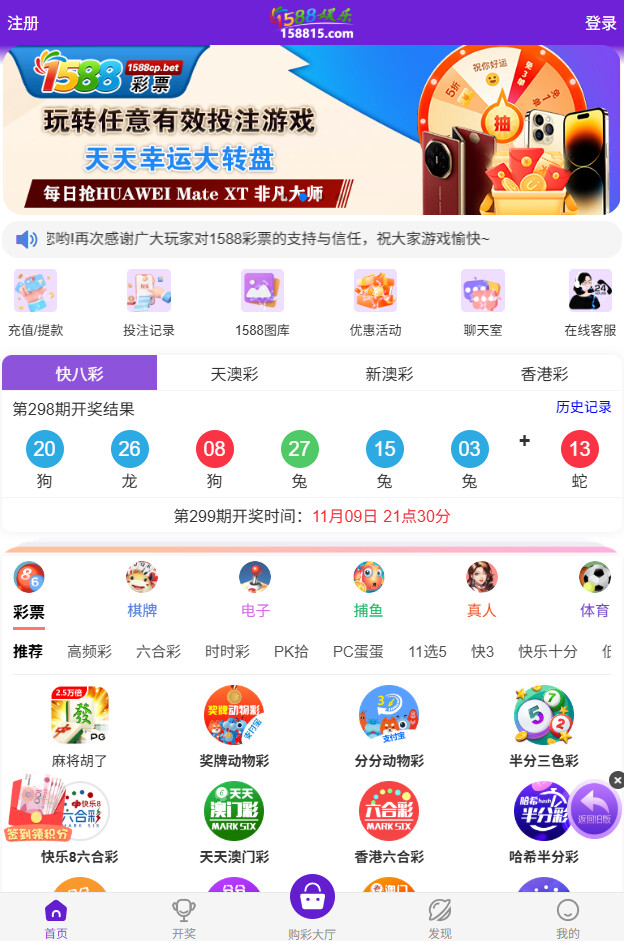The height and width of the screenshot is (941, 624).
Task: Tap 注册 to register an account
Action: click(x=24, y=23)
